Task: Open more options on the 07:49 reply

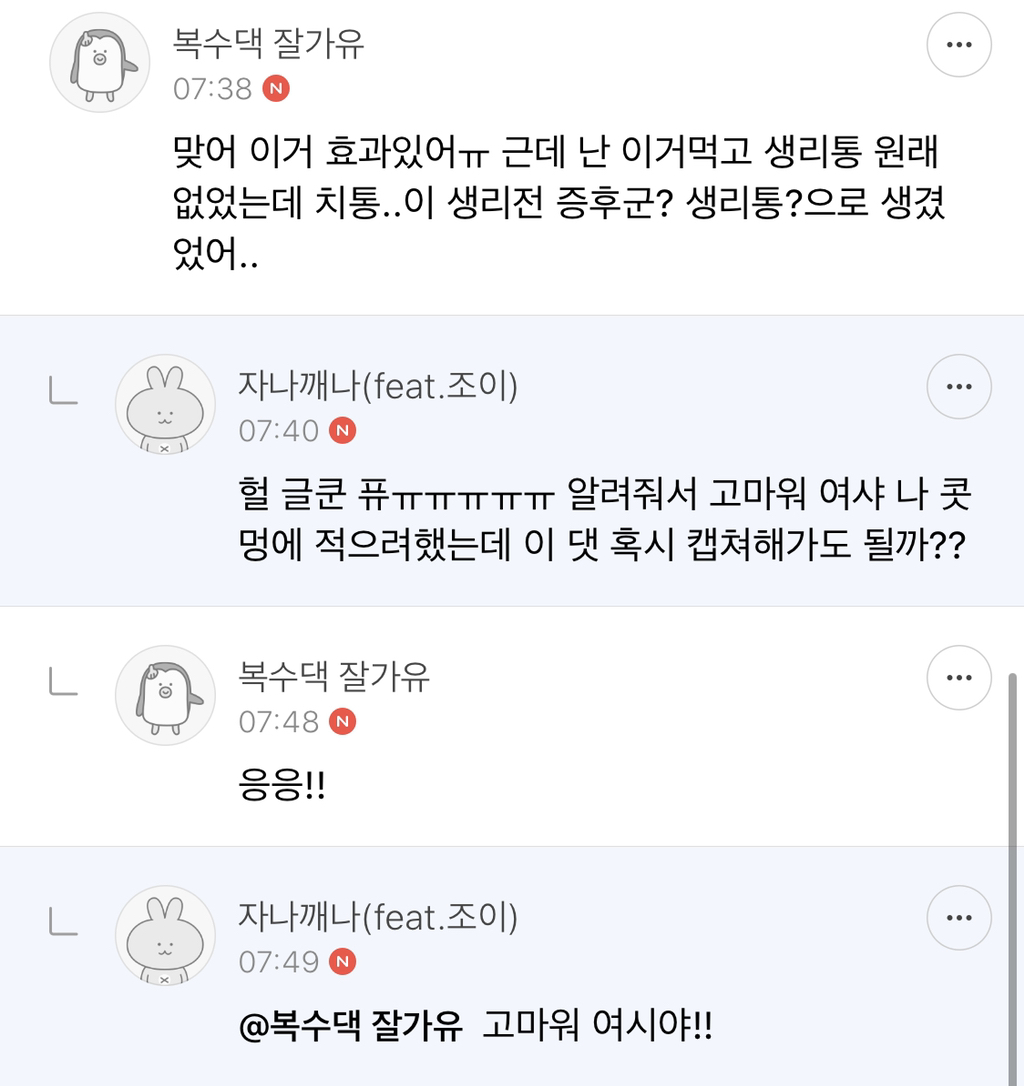Action: point(959,918)
